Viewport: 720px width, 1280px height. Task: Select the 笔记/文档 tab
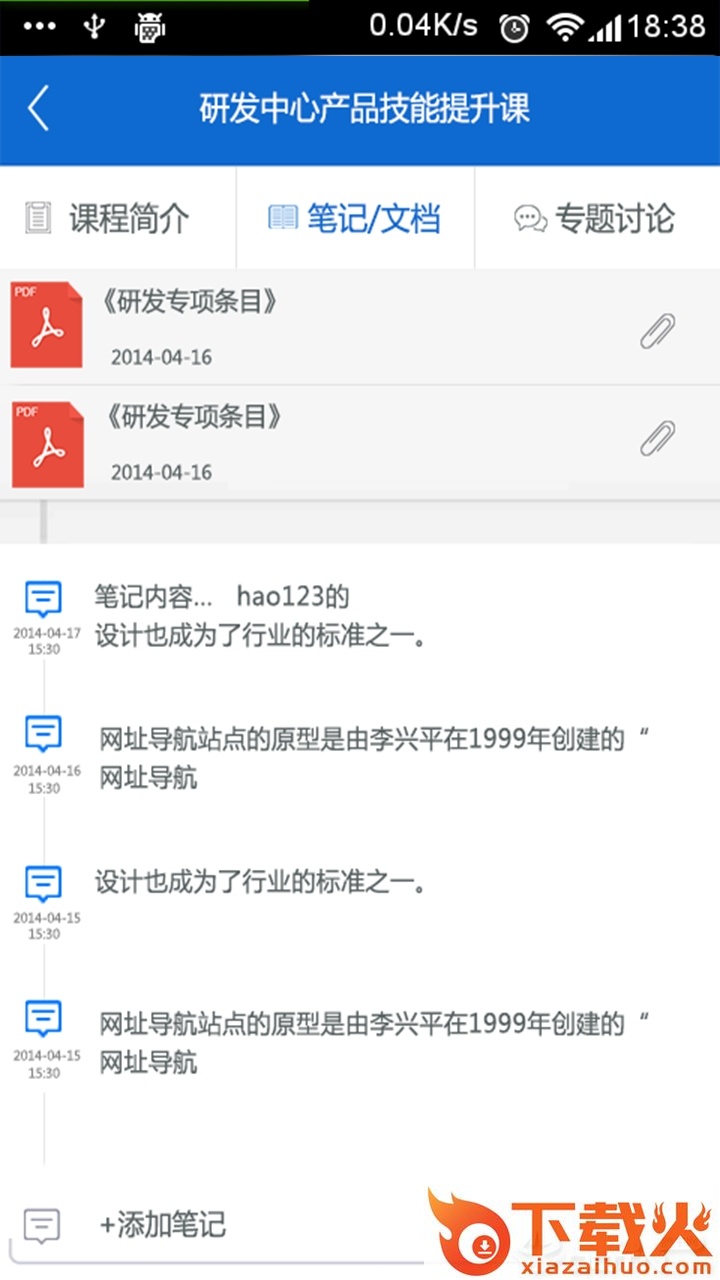pyautogui.click(x=356, y=218)
